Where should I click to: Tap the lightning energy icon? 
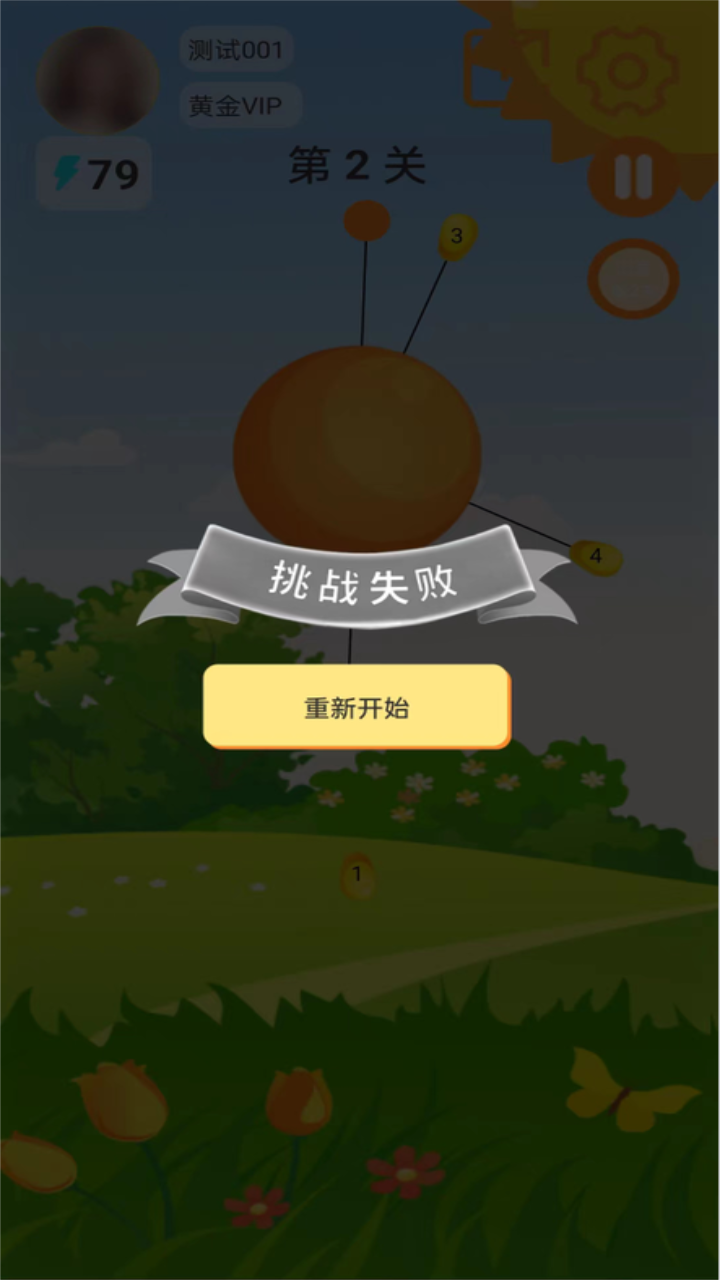coord(68,172)
